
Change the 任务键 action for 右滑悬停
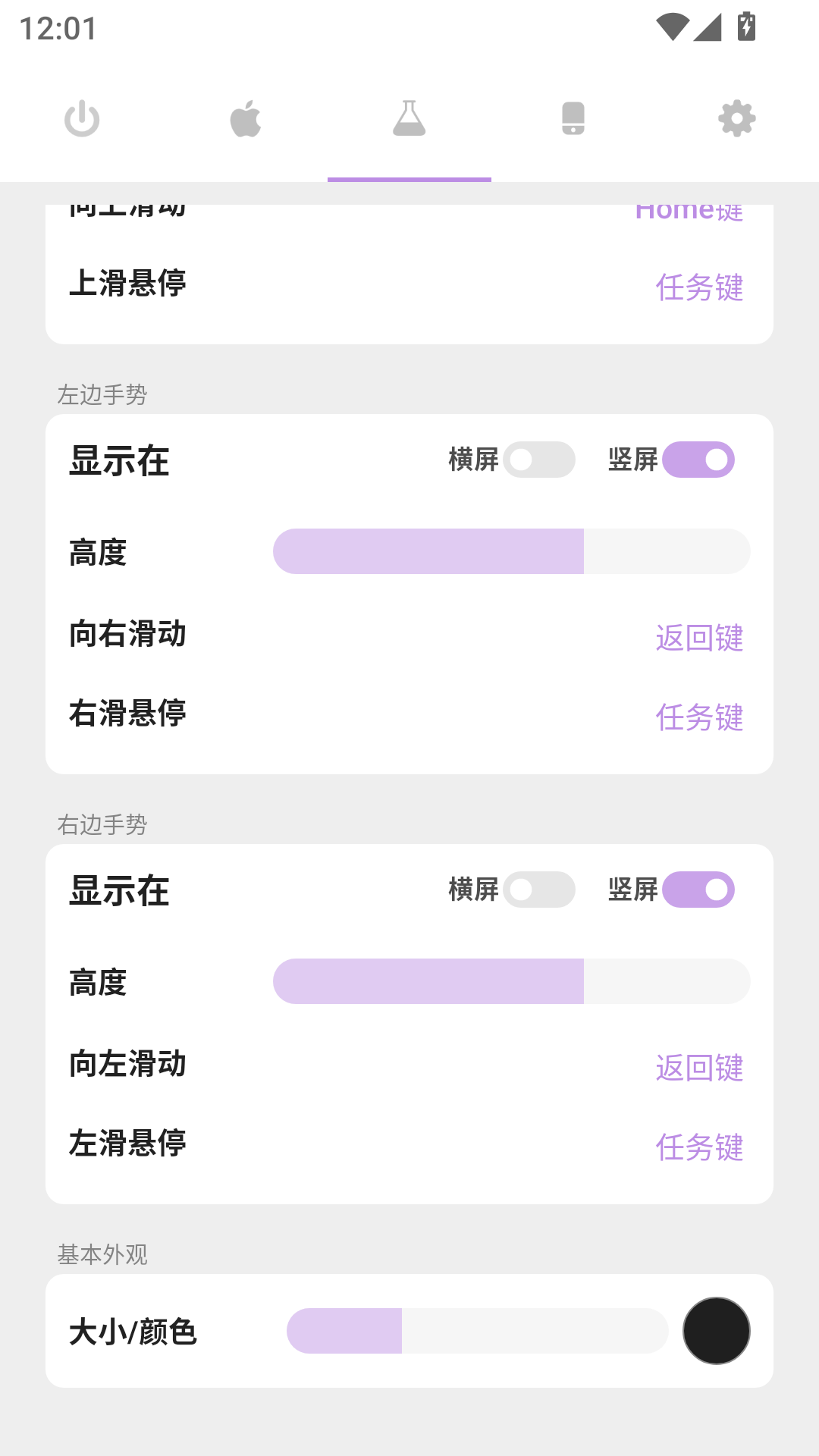(700, 718)
